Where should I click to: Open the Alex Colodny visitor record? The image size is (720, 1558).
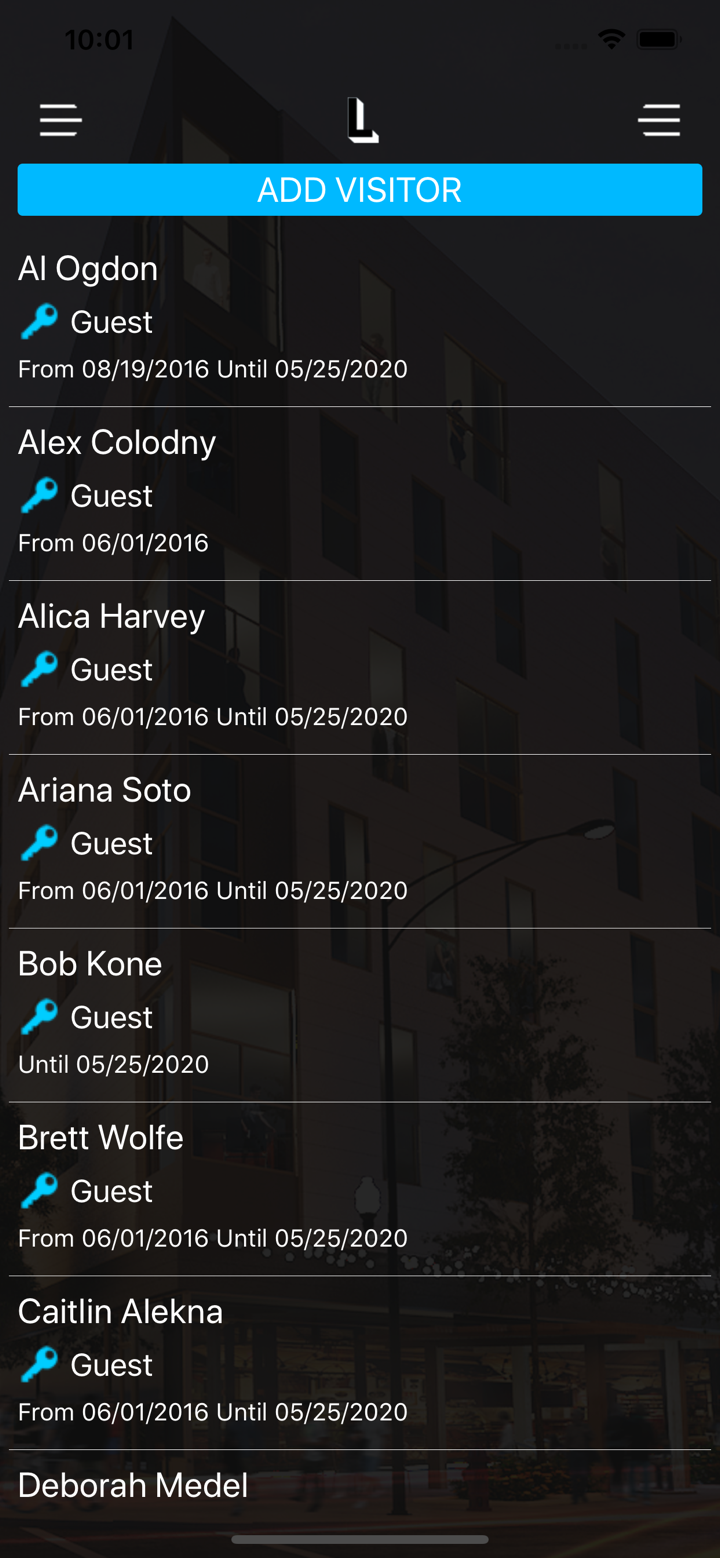117,442
